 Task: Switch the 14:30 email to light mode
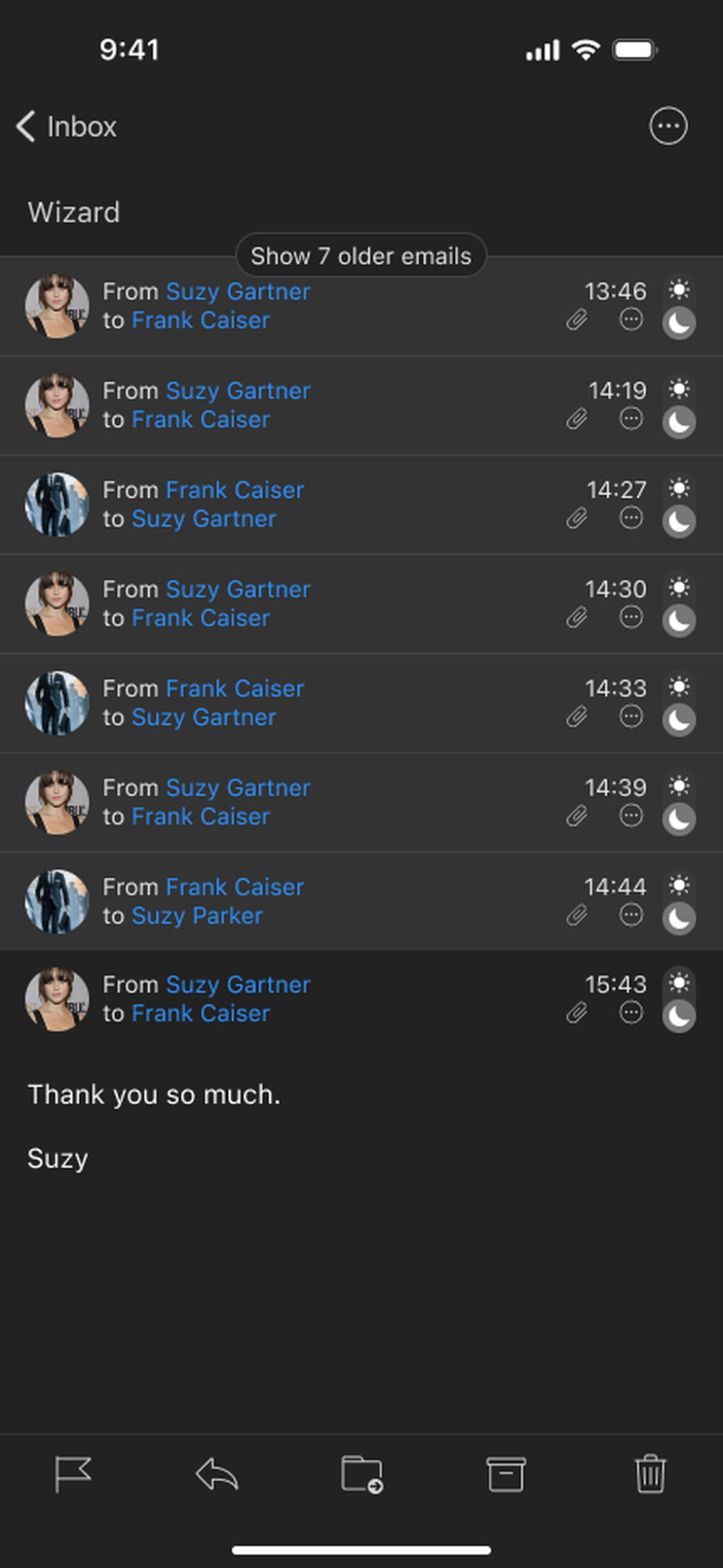coord(678,587)
